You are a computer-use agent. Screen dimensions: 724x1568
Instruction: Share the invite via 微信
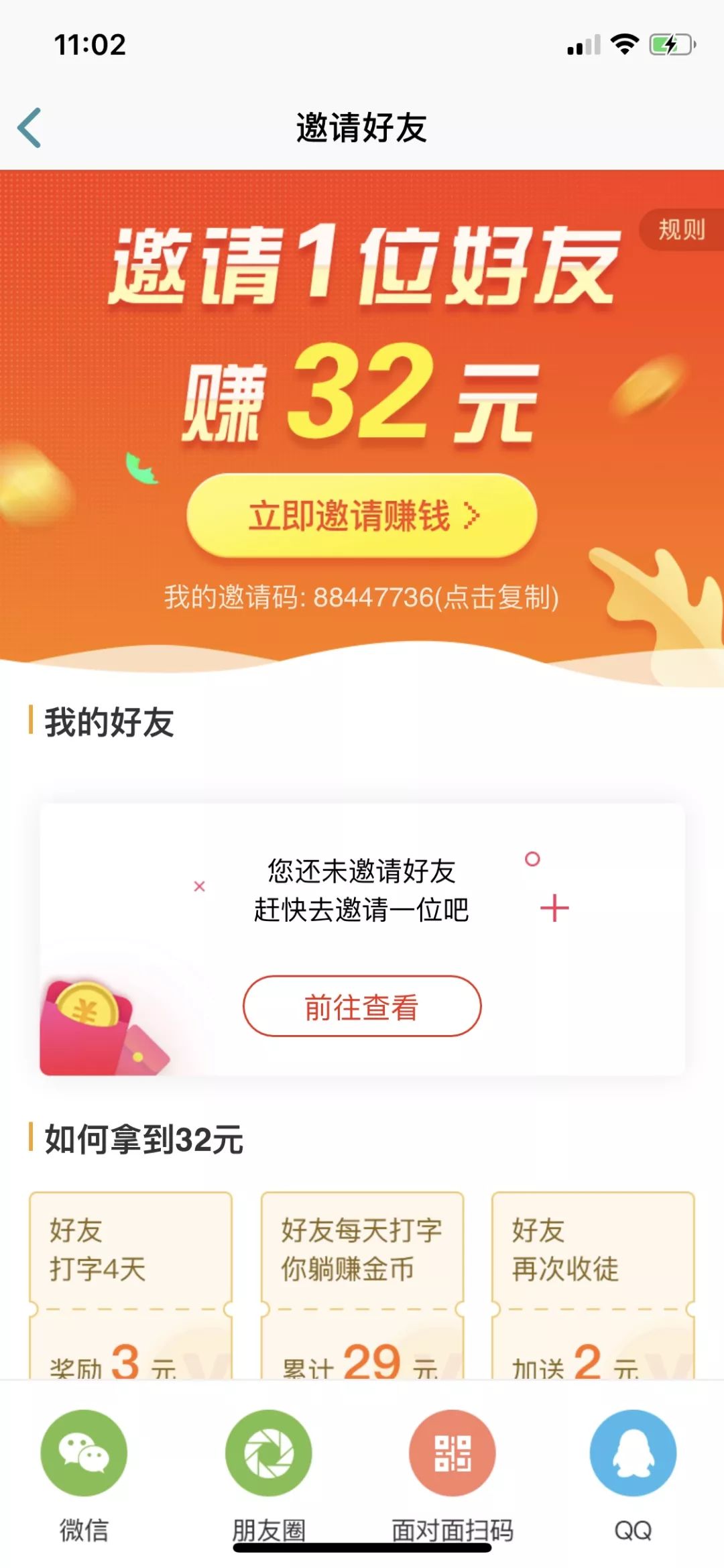coord(84,1453)
